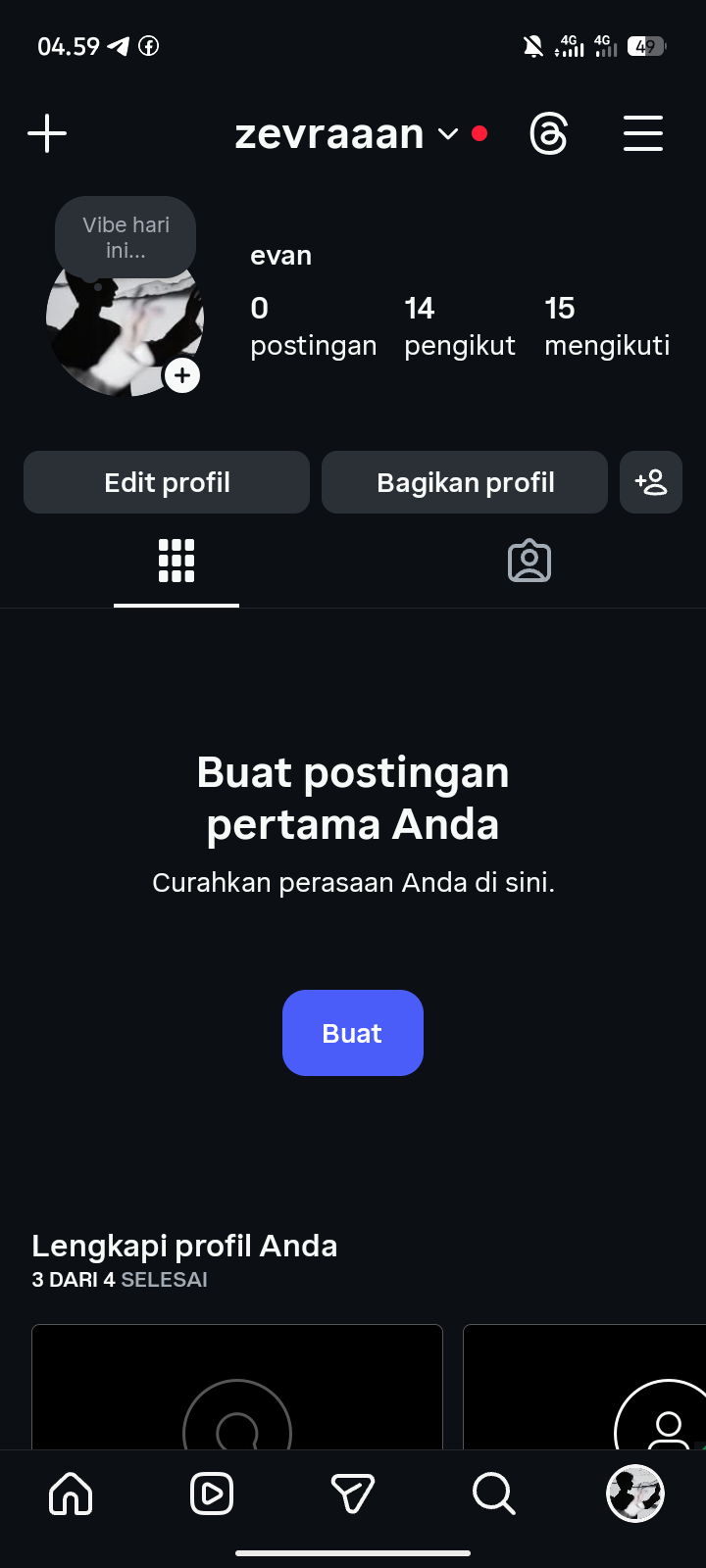Add a story via the profile picture plus badge

coord(182,375)
